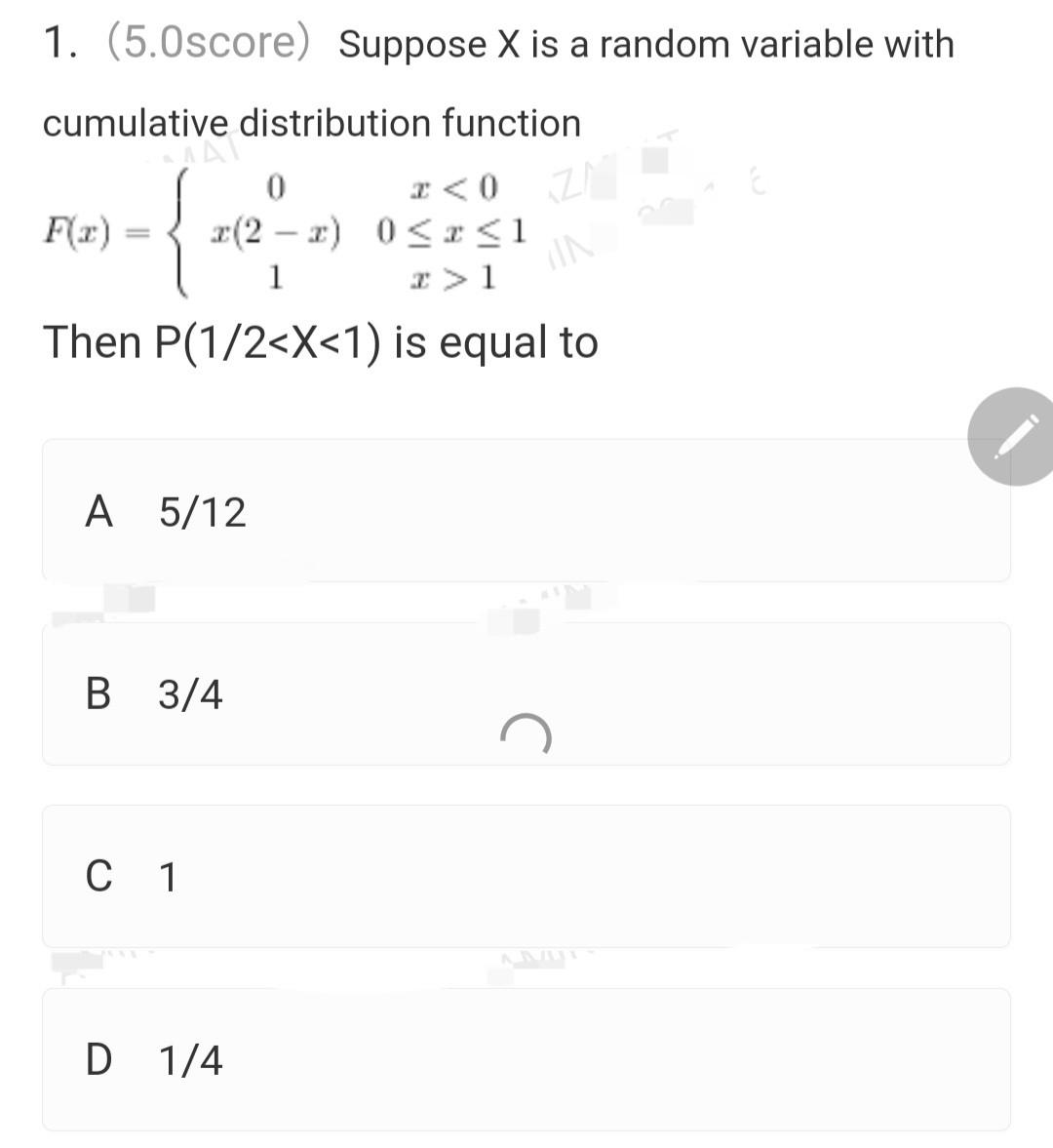Click the value 5/12 text

202,510
